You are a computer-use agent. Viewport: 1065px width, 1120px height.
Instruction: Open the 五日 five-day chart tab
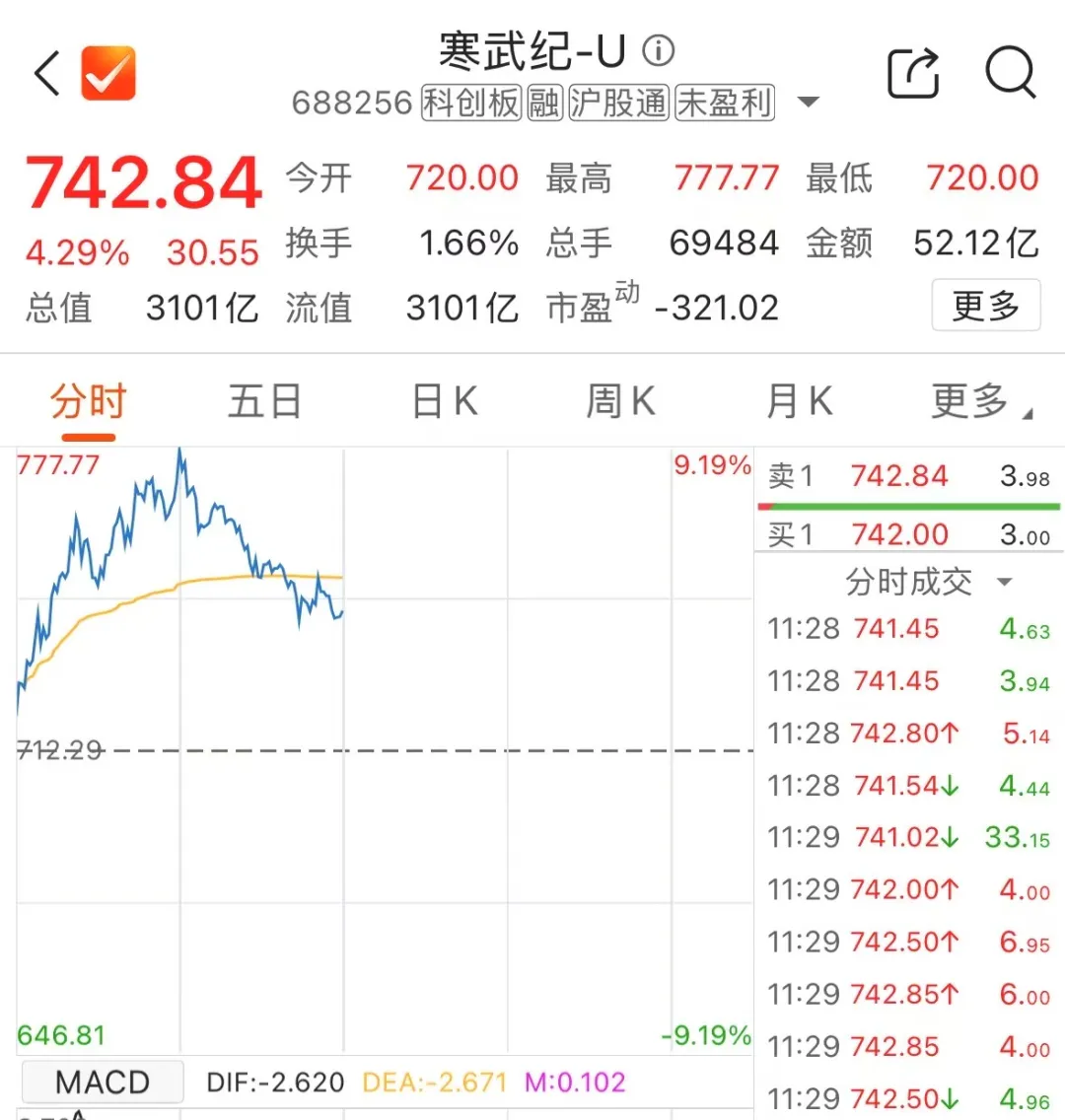pos(263,401)
